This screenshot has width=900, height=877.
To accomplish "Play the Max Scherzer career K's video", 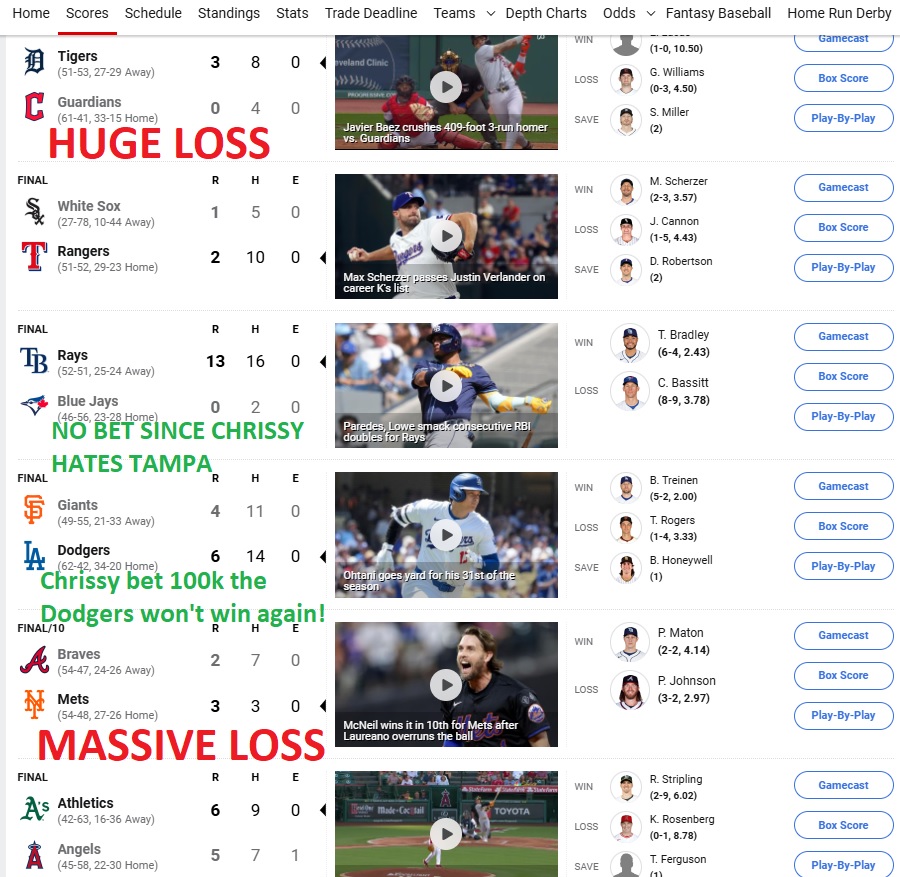I will pyautogui.click(x=446, y=236).
